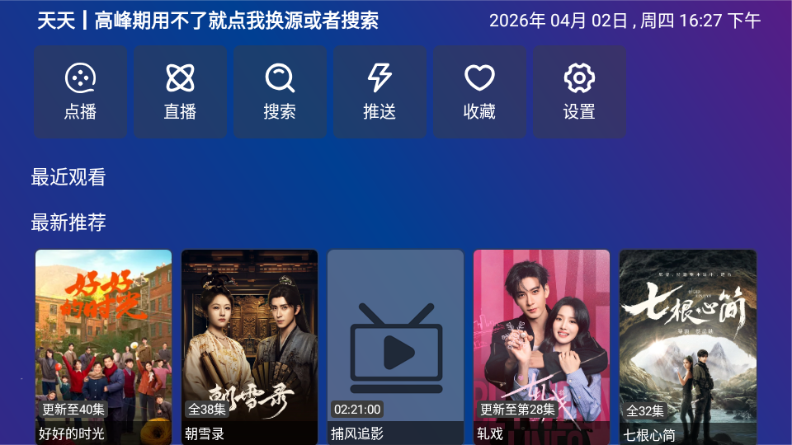Open the 搜索 search page
The height and width of the screenshot is (445, 792).
280,92
